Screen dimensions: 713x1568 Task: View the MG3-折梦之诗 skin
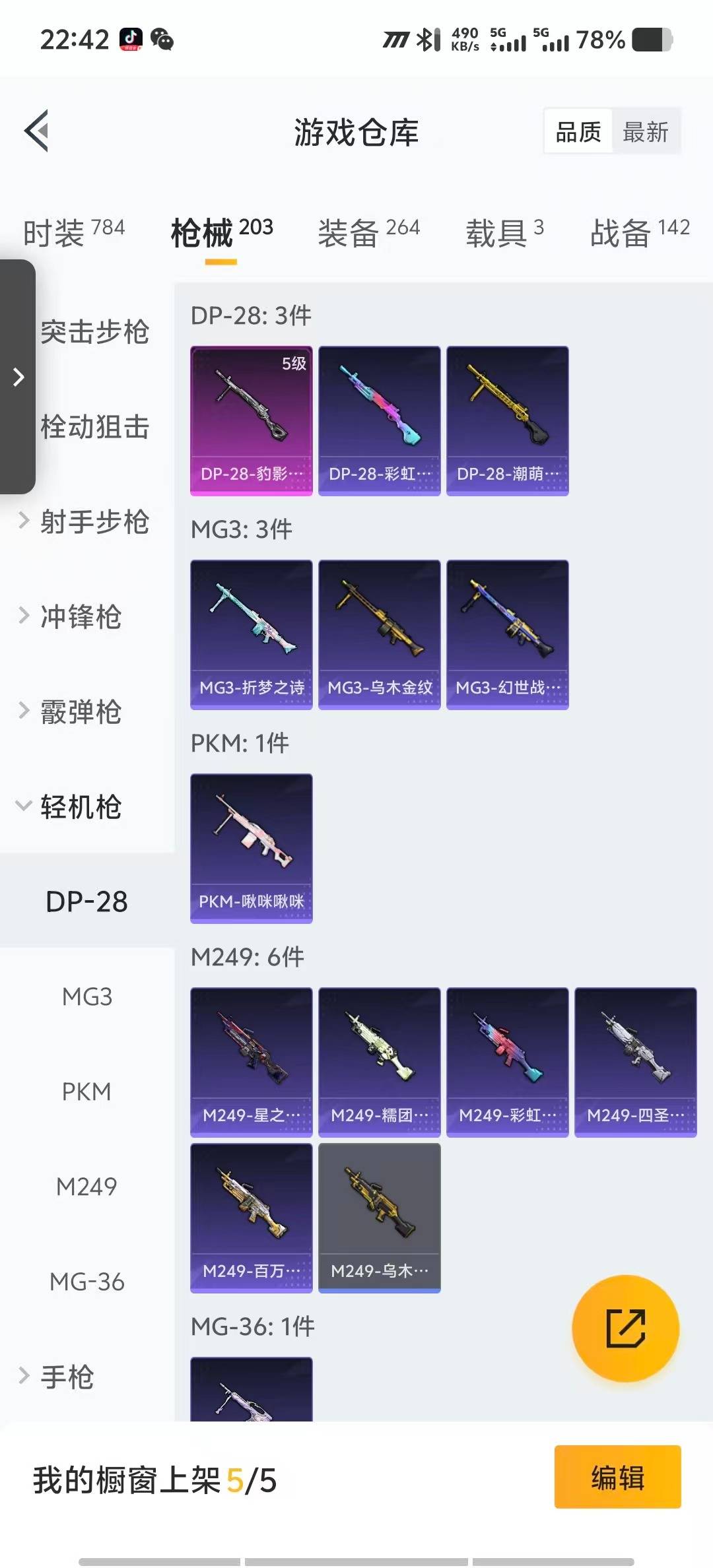(252, 634)
